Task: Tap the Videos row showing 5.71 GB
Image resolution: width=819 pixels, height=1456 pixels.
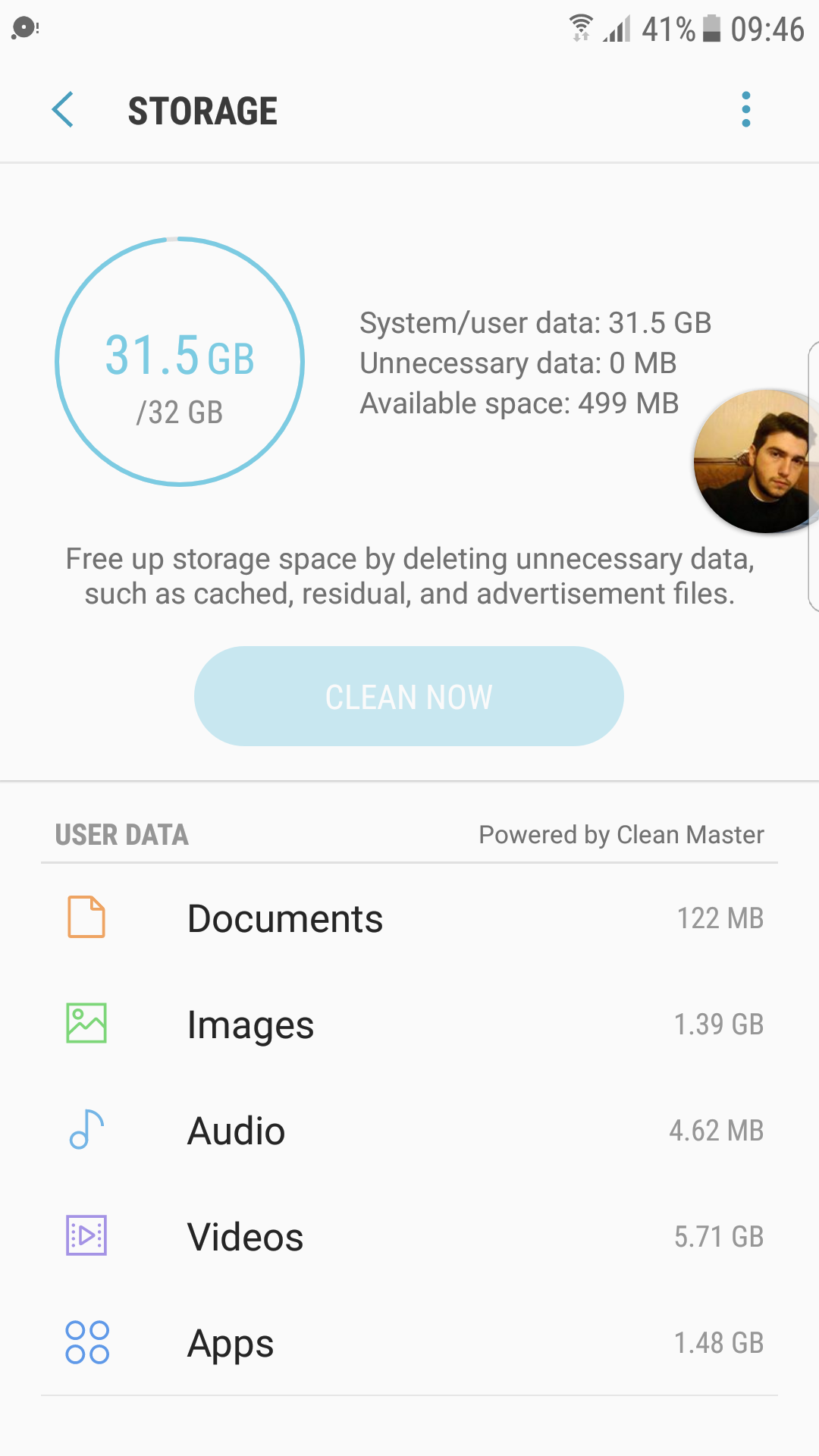Action: 409,1235
